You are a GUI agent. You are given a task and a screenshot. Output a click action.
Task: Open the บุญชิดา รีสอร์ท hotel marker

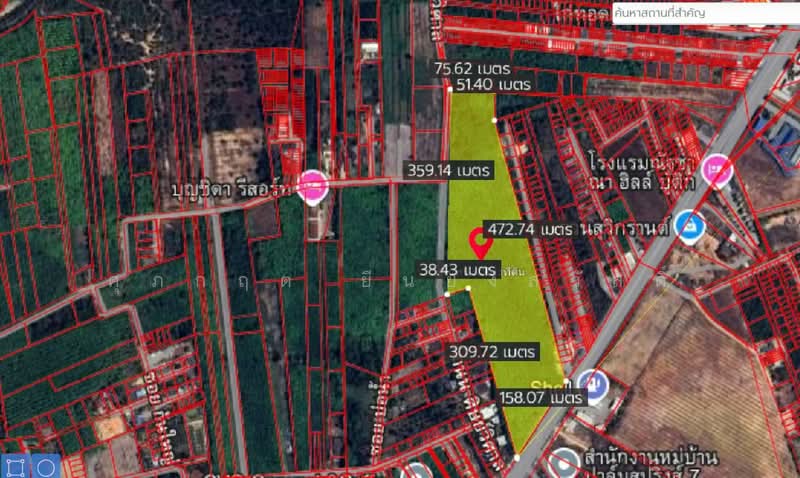313,186
